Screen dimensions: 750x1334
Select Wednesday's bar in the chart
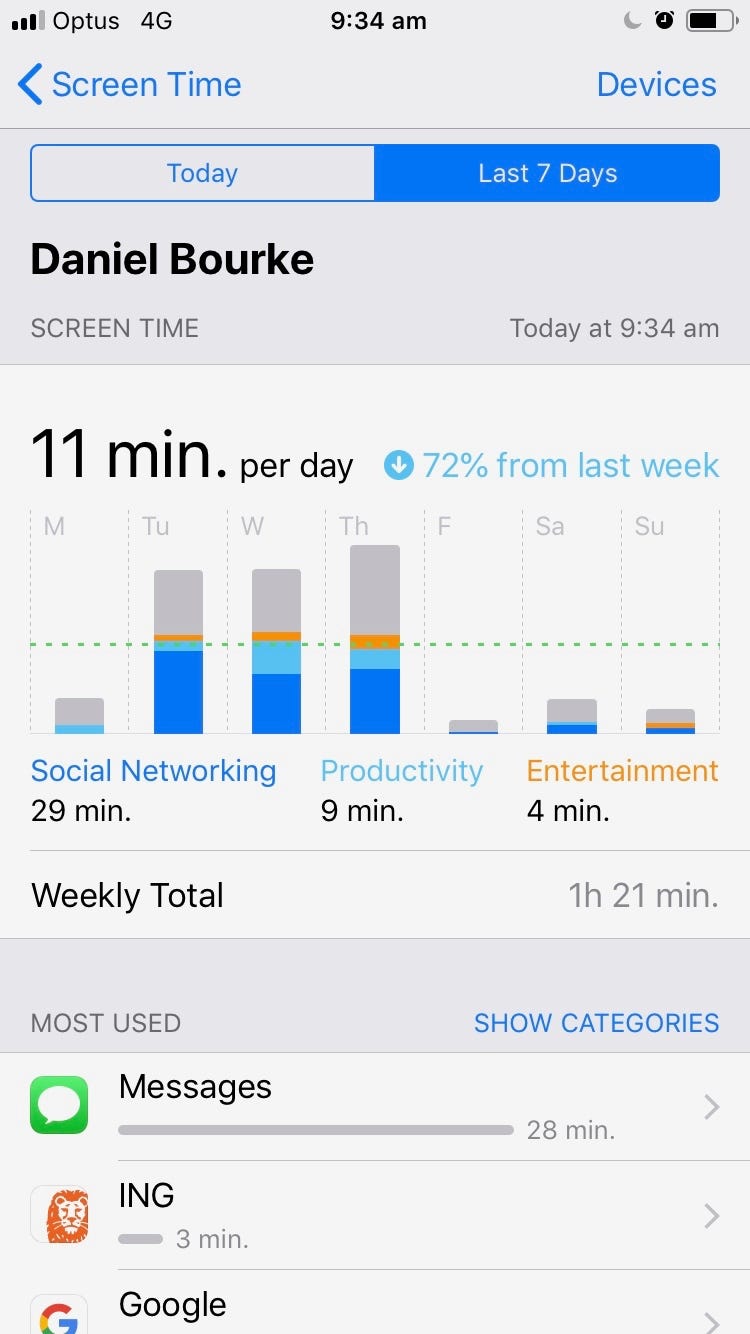(276, 652)
